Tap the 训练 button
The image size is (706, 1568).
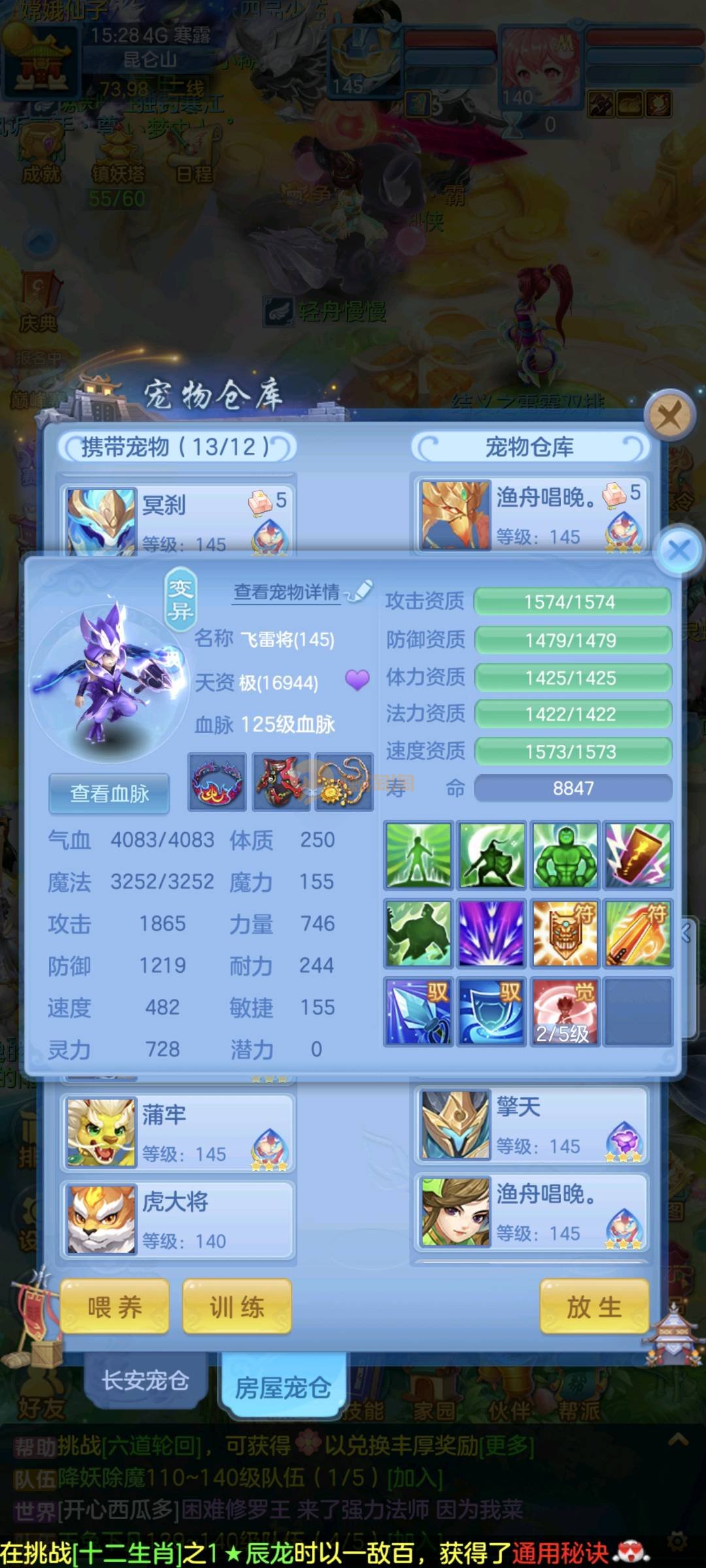[x=237, y=1307]
